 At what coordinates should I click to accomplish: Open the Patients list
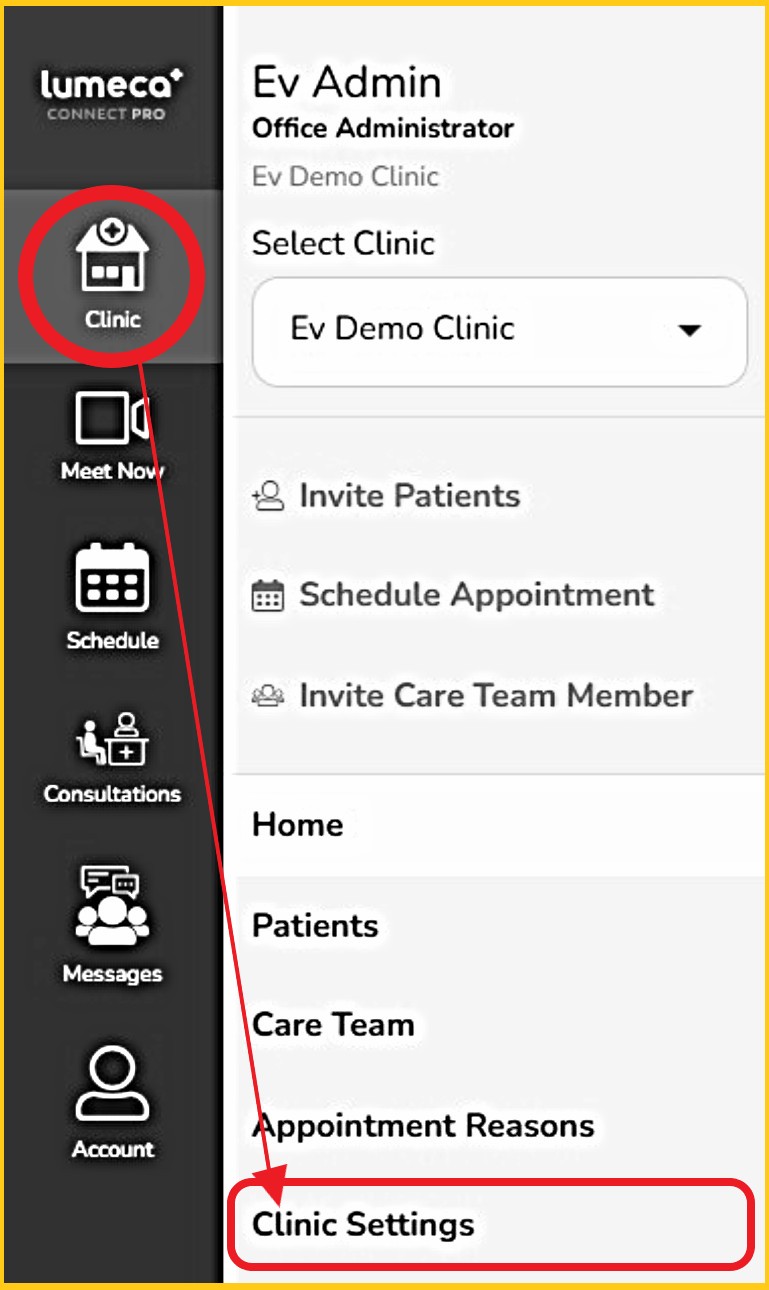[315, 925]
